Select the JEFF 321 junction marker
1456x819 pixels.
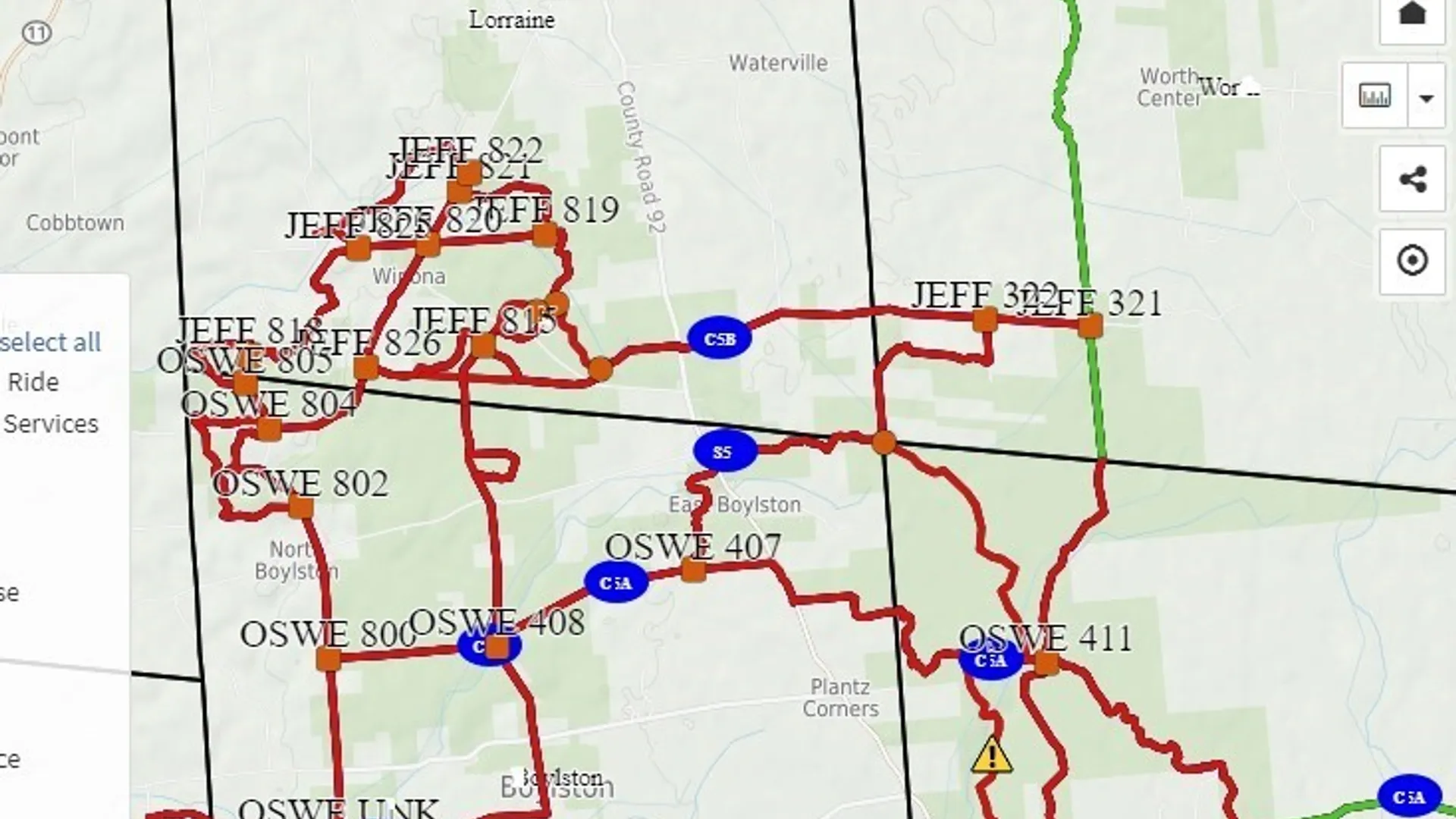pyautogui.click(x=1090, y=326)
